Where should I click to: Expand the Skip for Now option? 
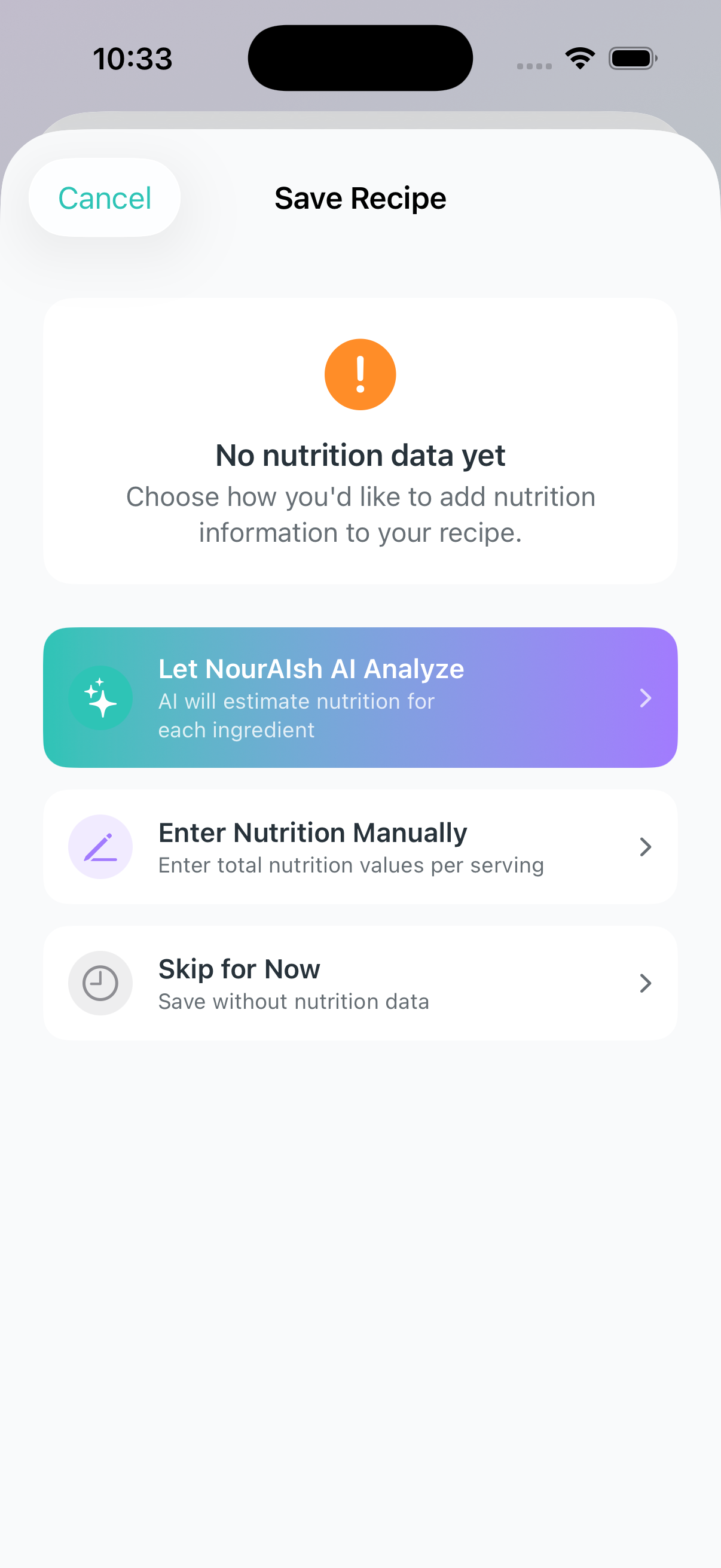(646, 983)
